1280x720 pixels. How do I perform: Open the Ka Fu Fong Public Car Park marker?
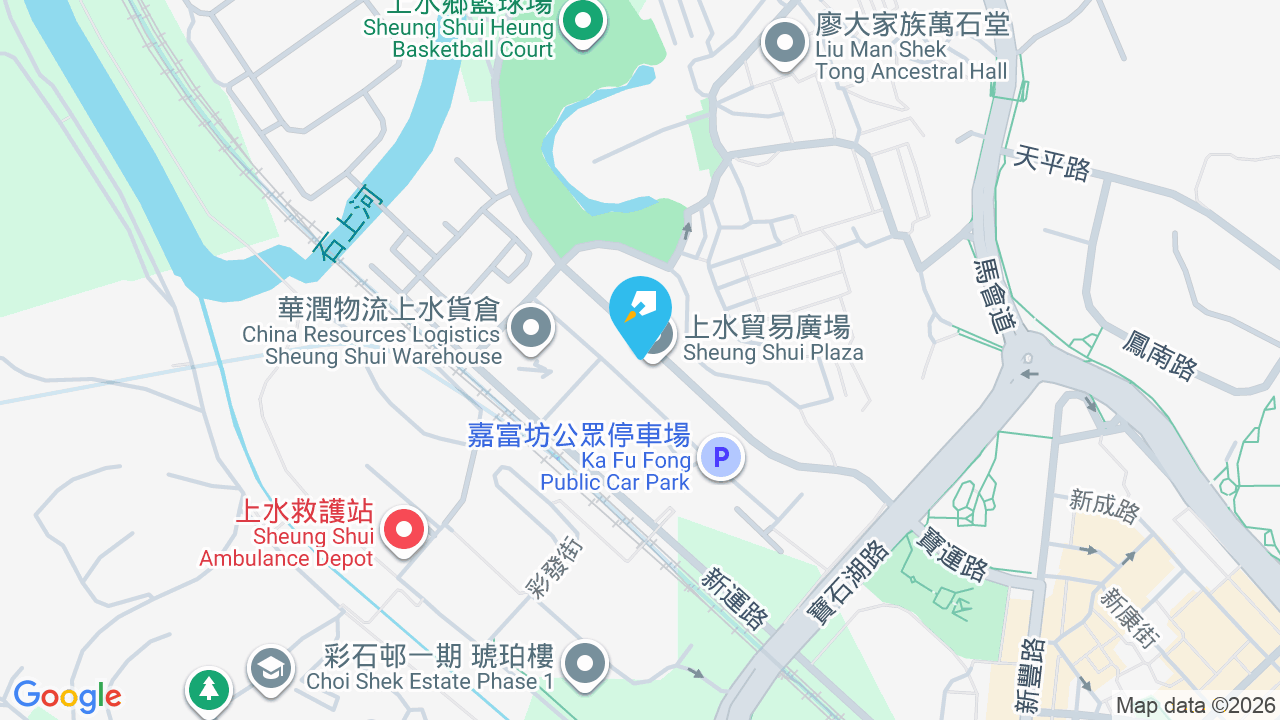click(x=720, y=458)
